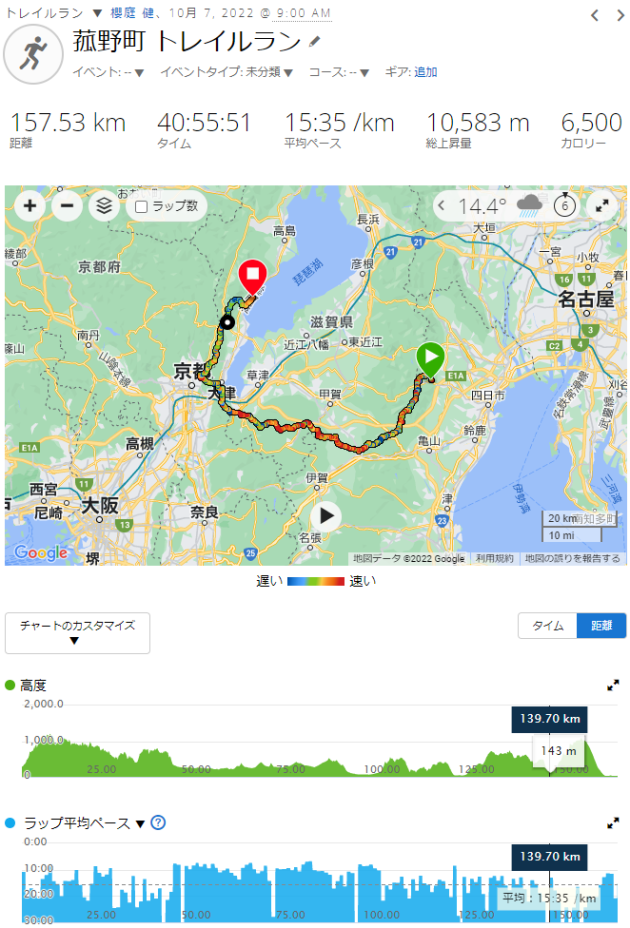Open チャートのカスタマイズ dropdown
Image resolution: width=630 pixels, height=928 pixels.
coord(78,633)
